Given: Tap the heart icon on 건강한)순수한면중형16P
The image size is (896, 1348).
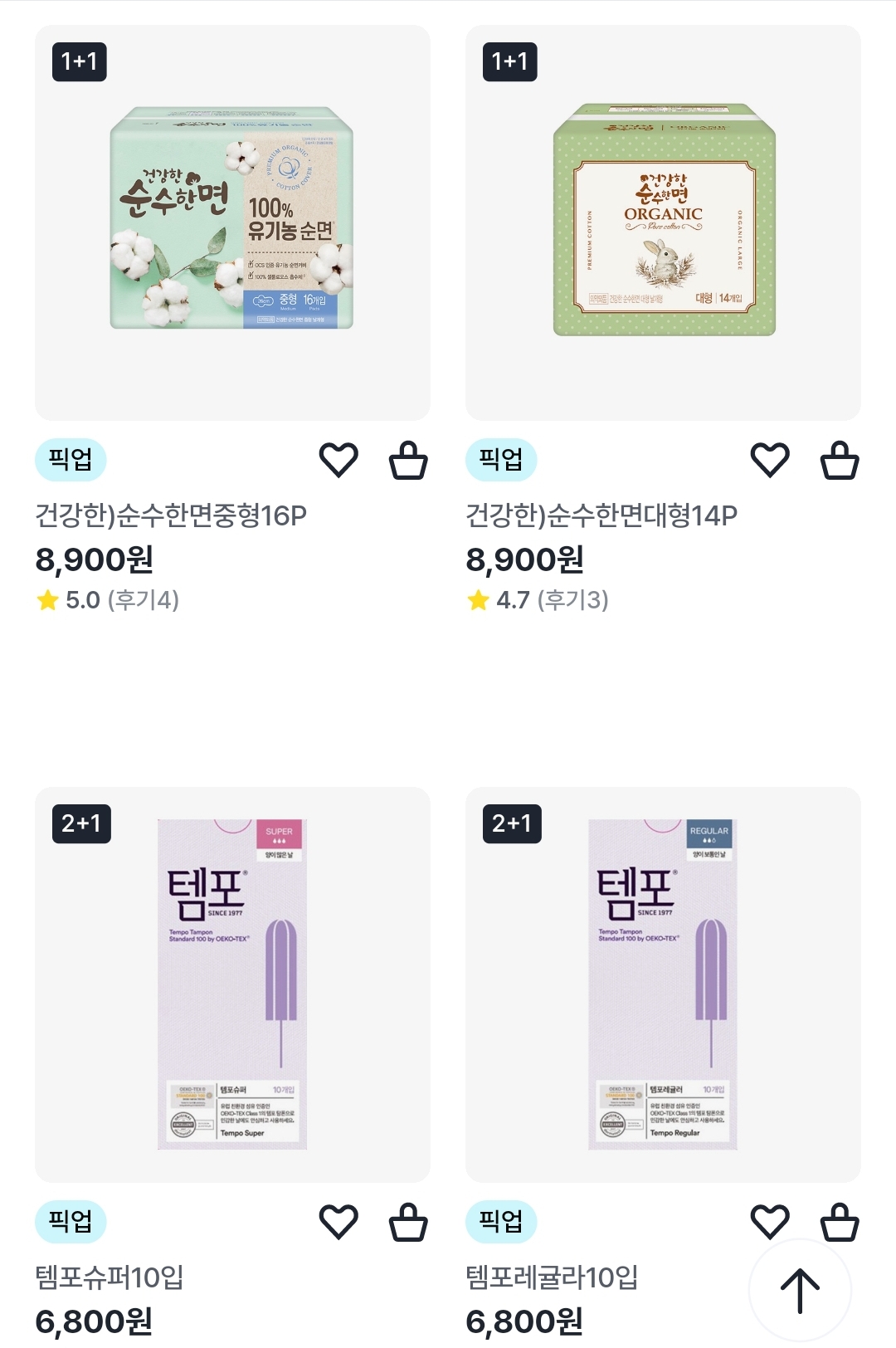Looking at the screenshot, I should coord(339,461).
